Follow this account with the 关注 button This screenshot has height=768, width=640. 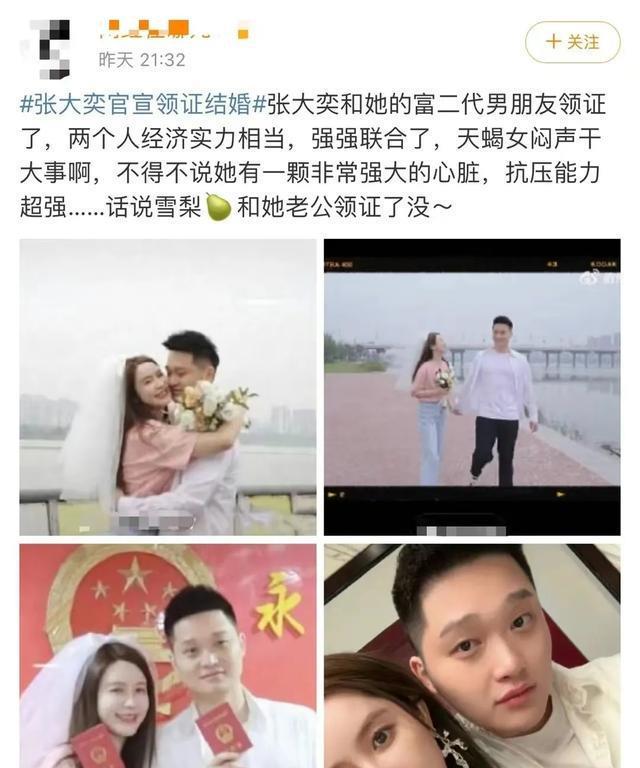pyautogui.click(x=572, y=42)
